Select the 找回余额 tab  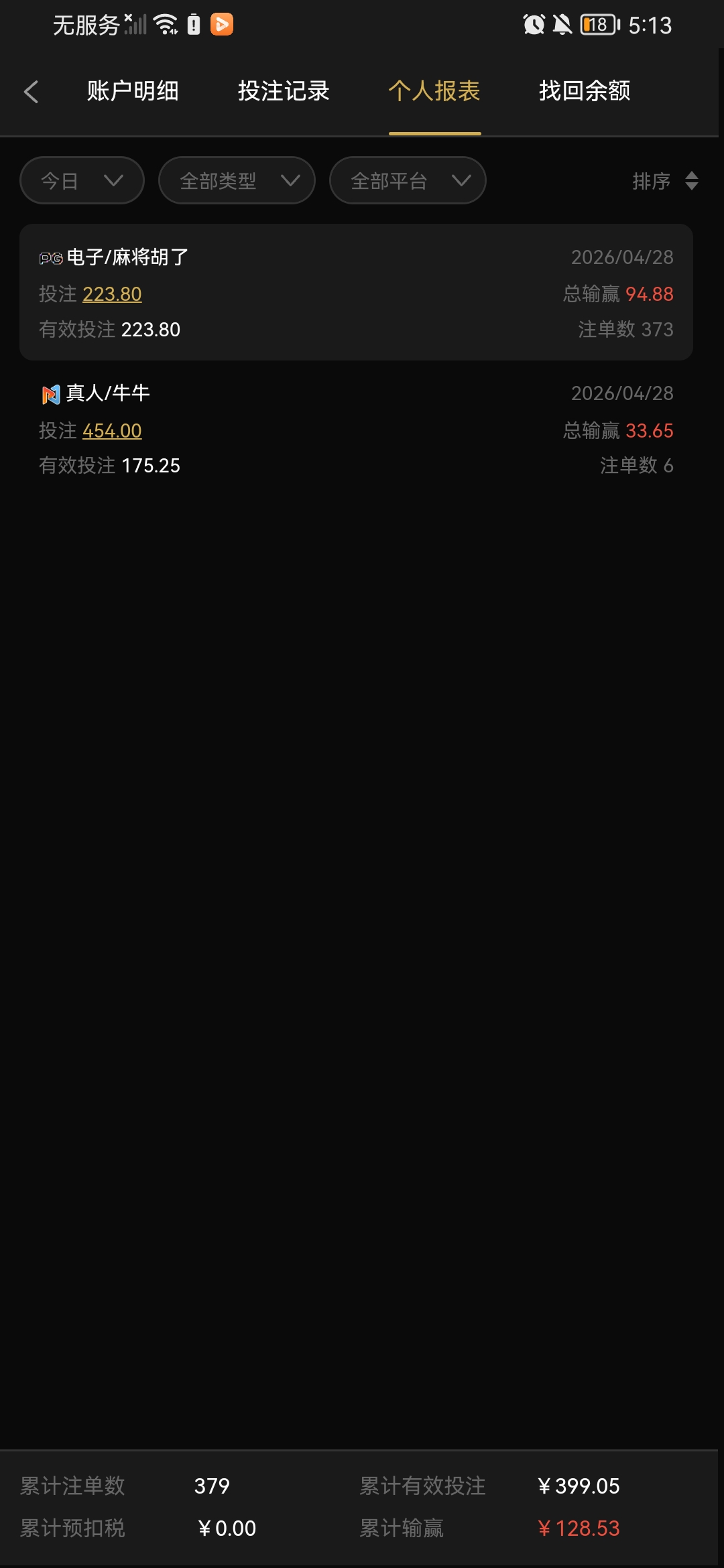tap(585, 91)
